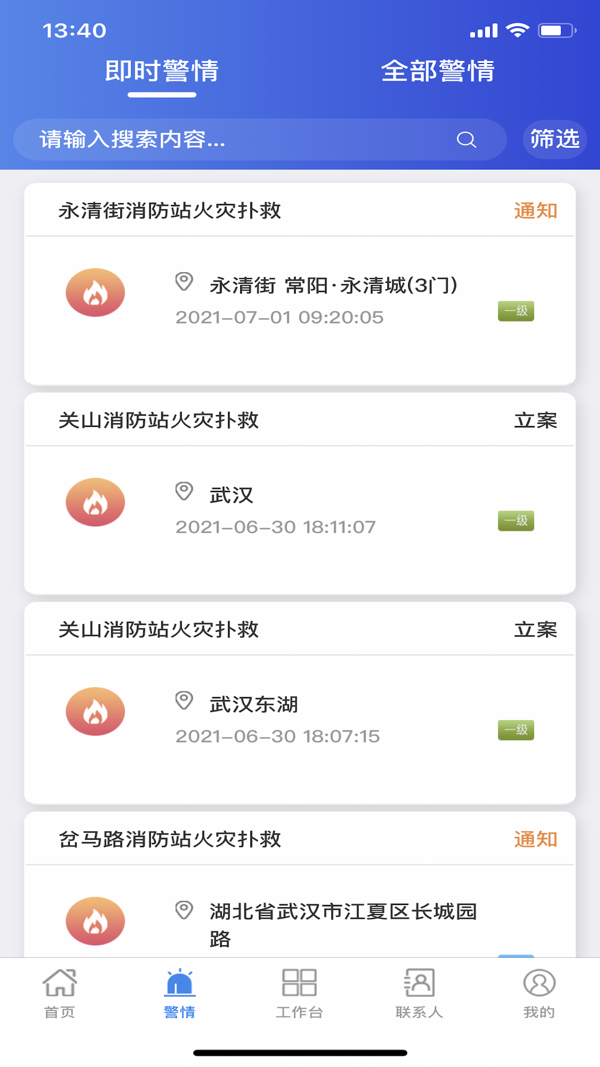Open the alert card located at 武汉东湖
The height and width of the screenshot is (1067, 600).
point(300,703)
